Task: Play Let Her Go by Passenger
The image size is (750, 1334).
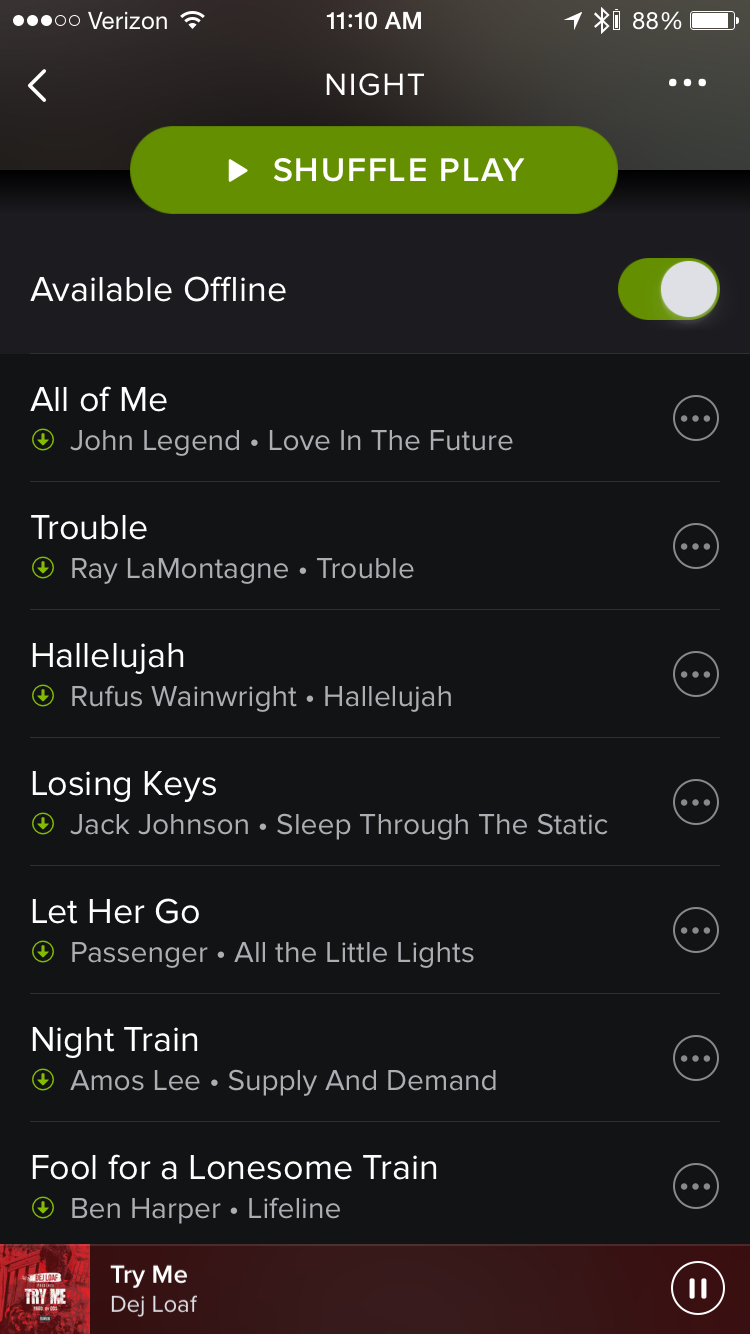Action: (340, 930)
